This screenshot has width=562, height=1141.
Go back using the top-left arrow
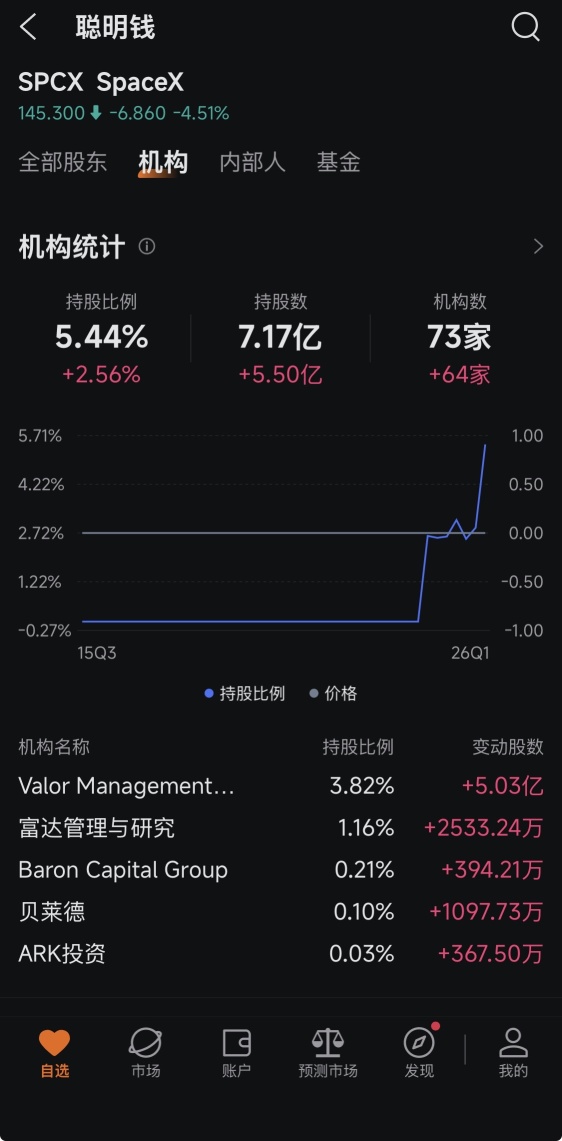[28, 28]
